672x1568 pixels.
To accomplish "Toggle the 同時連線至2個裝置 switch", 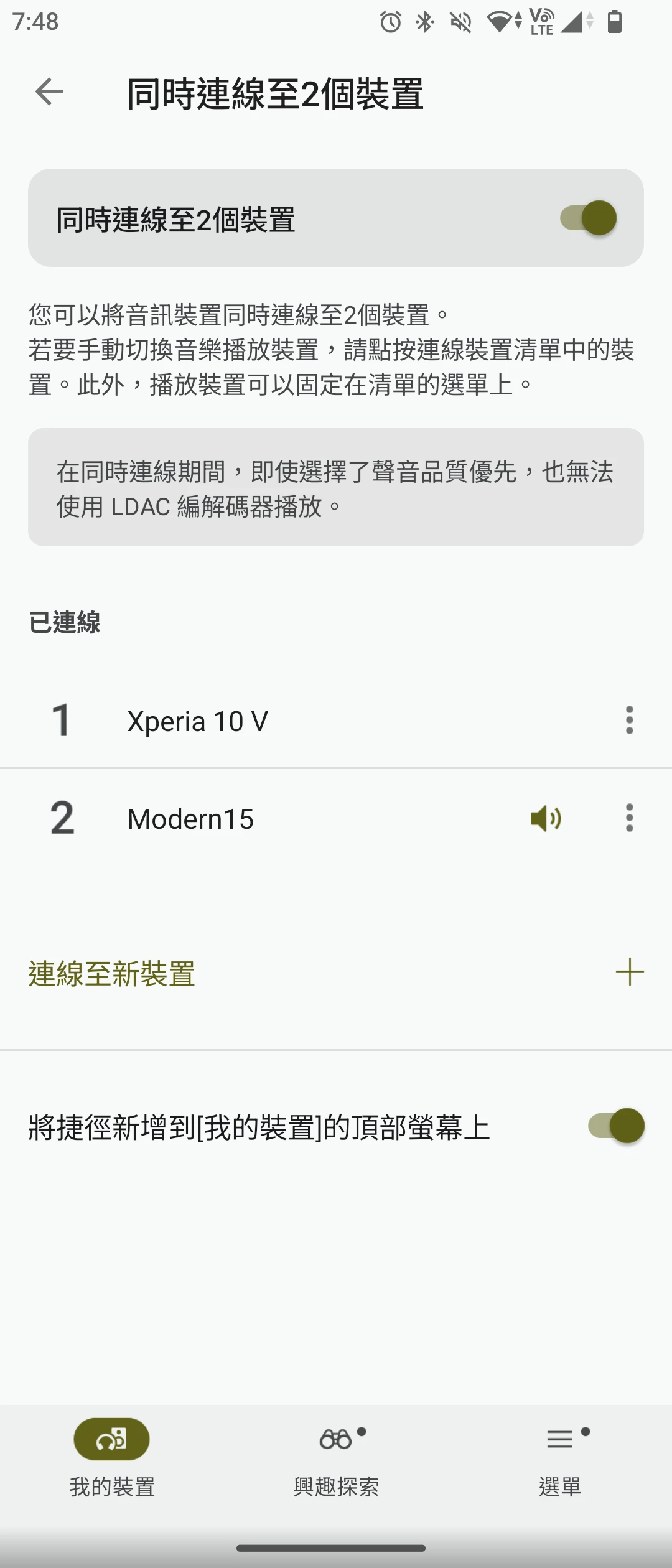I will (589, 218).
